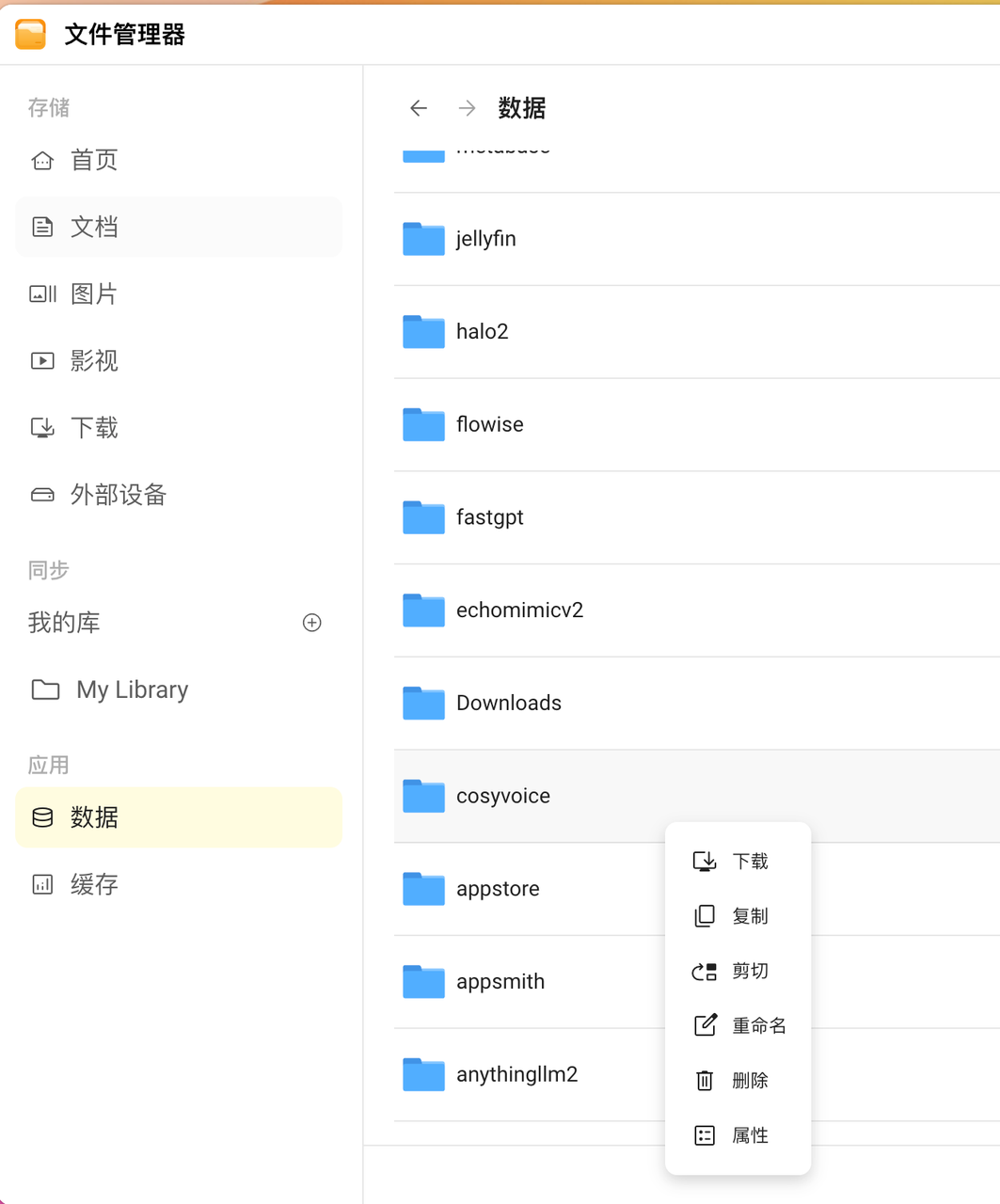
Task: Add a new library with the plus icon
Action: (312, 623)
